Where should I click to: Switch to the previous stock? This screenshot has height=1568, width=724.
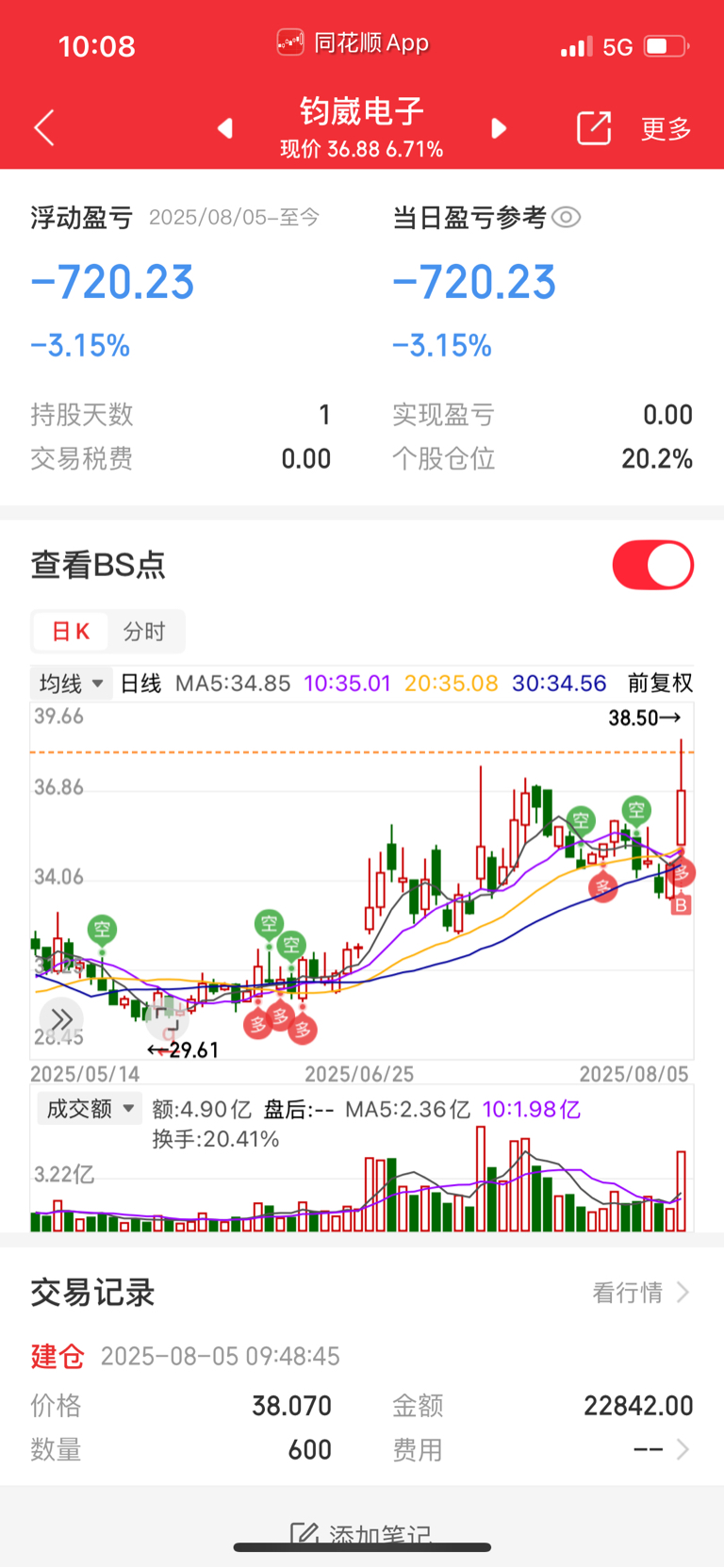(x=224, y=128)
